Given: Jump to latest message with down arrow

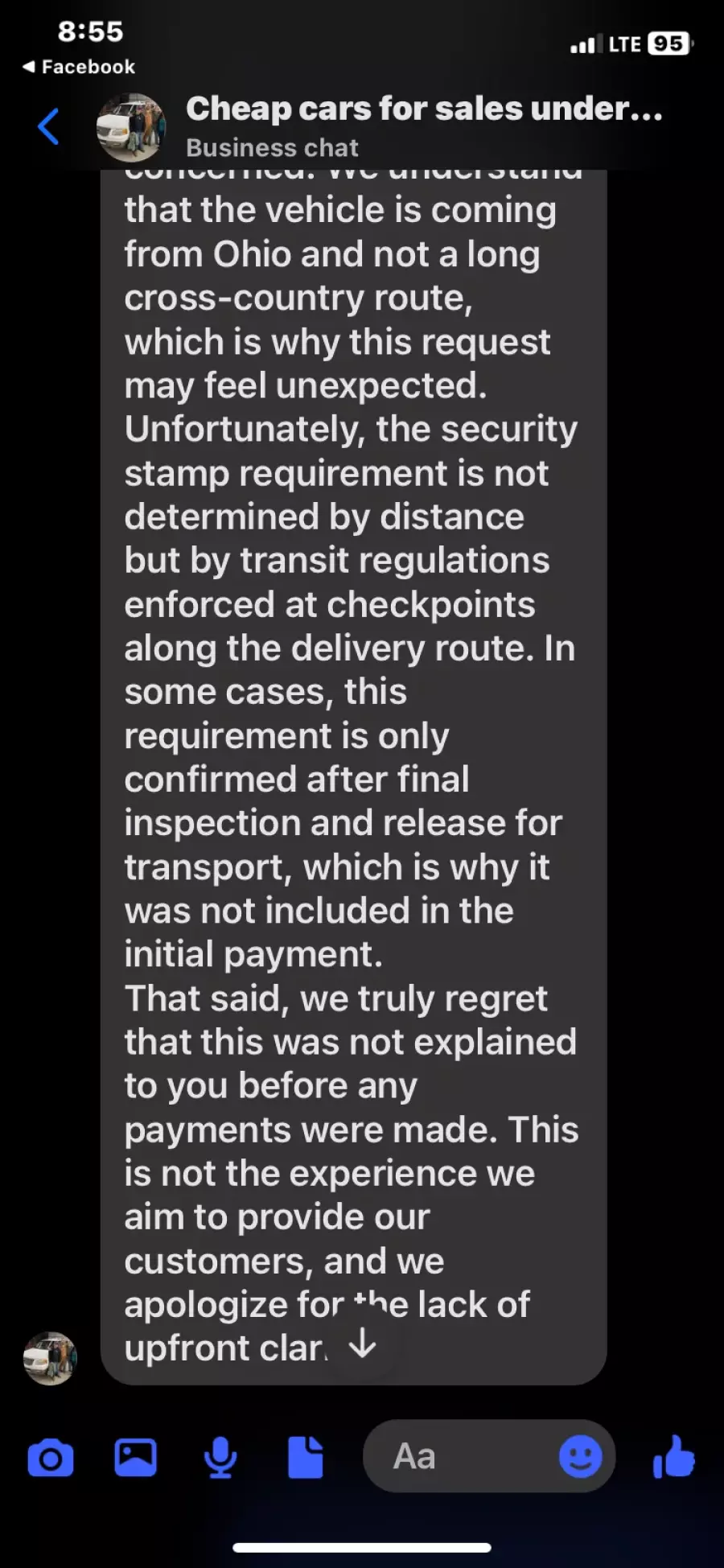Looking at the screenshot, I should click(362, 1343).
